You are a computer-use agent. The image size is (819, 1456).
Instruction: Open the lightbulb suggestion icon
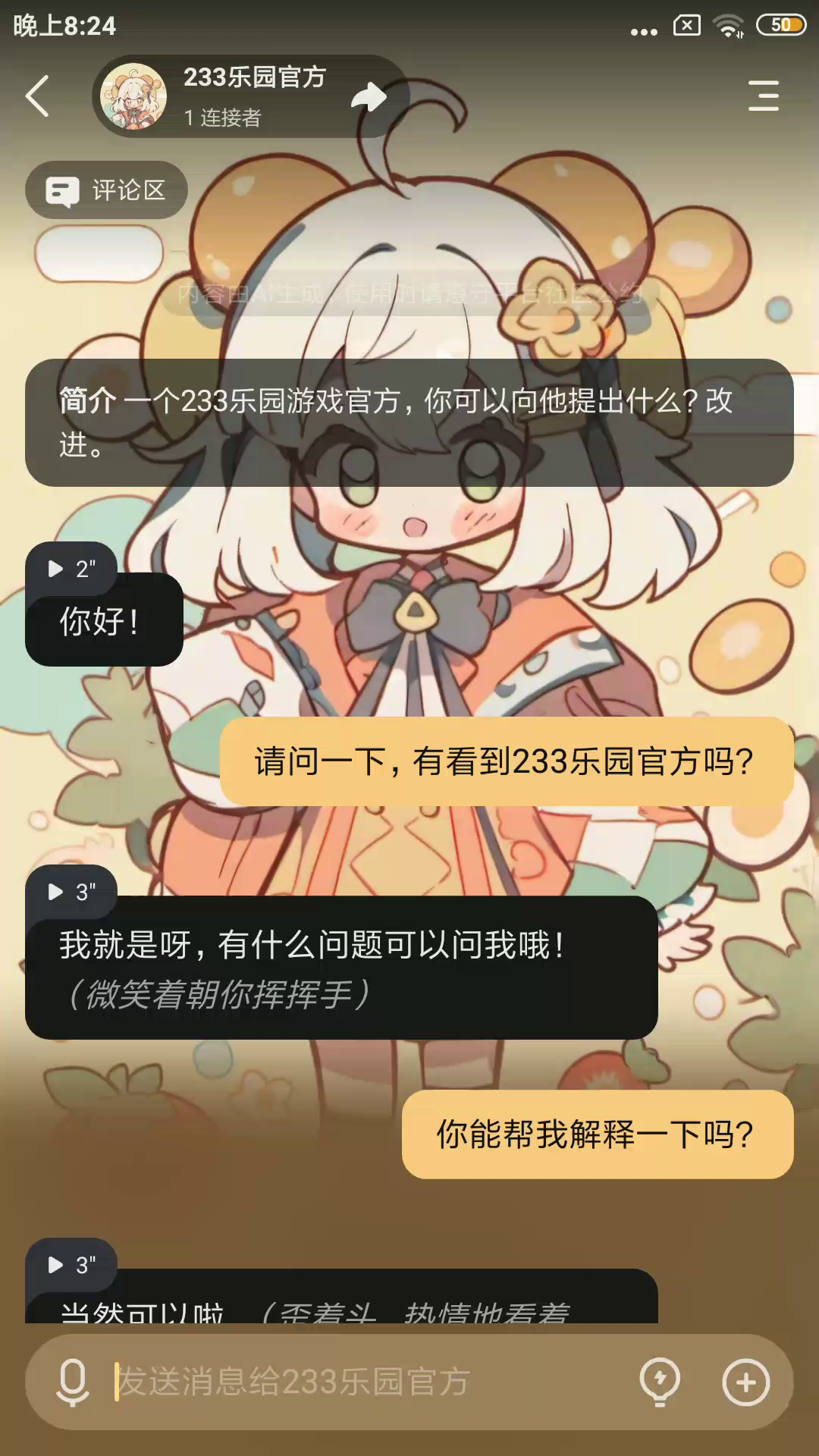[x=660, y=1382]
